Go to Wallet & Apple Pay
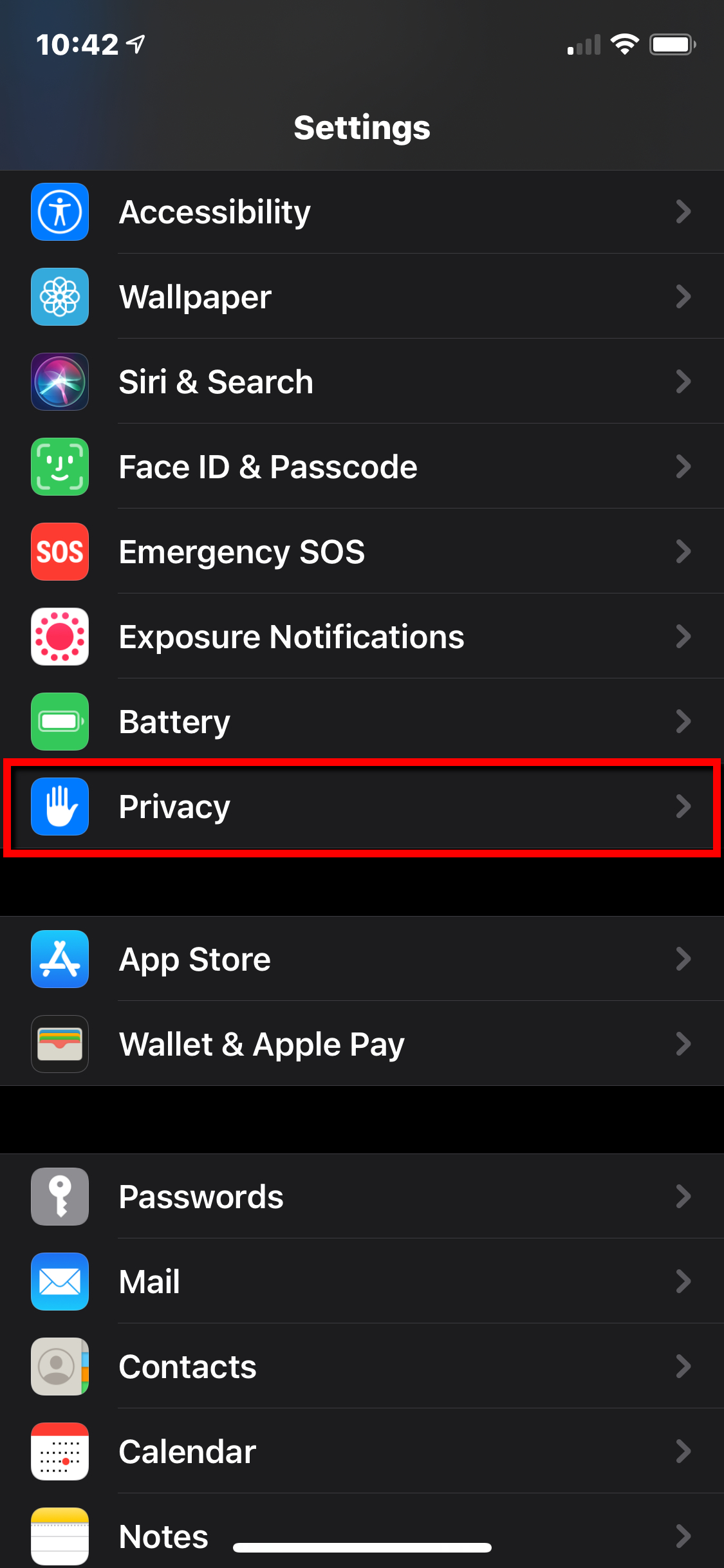The height and width of the screenshot is (1568, 724). (362, 1044)
